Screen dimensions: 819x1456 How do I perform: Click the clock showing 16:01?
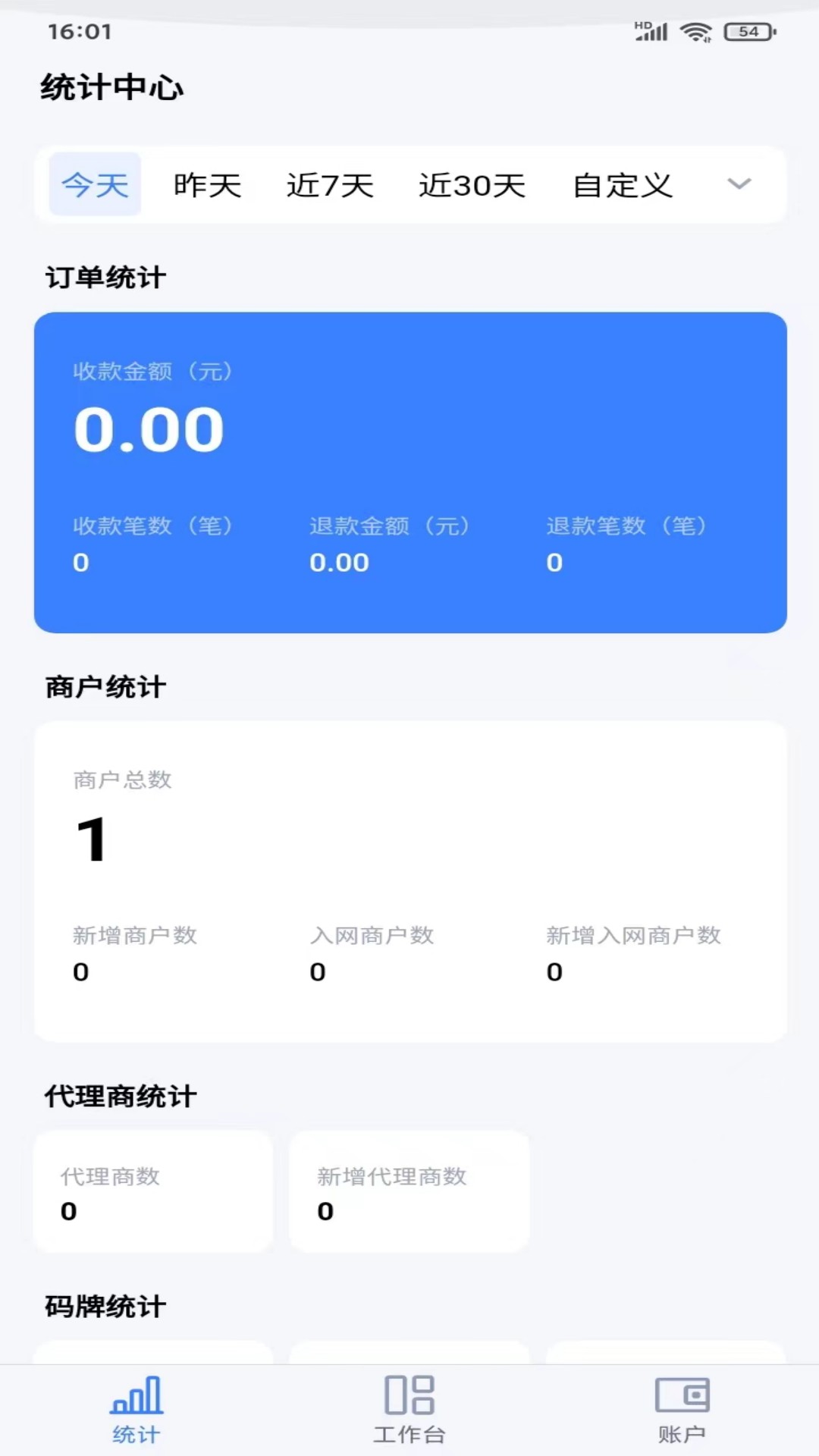click(80, 33)
